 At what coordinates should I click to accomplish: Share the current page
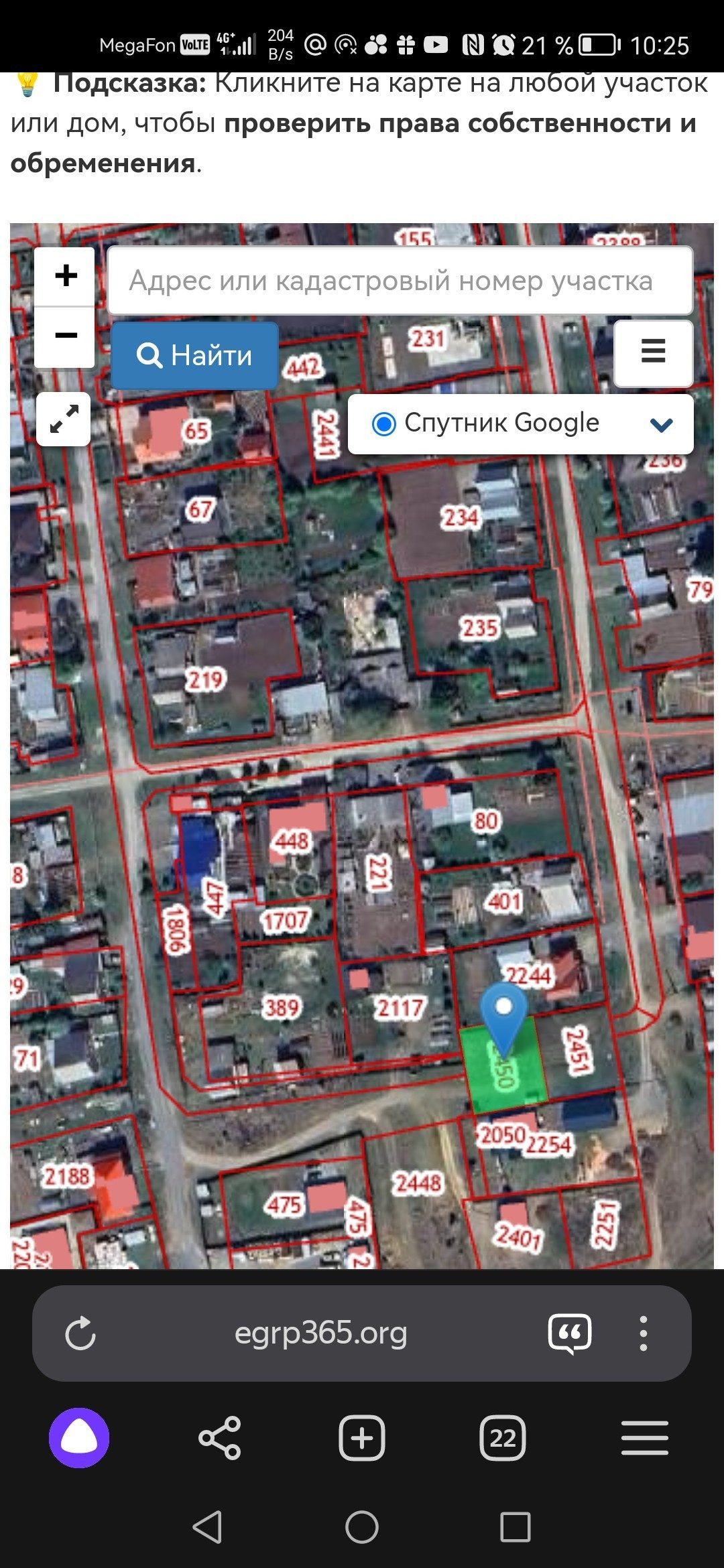point(219,1438)
